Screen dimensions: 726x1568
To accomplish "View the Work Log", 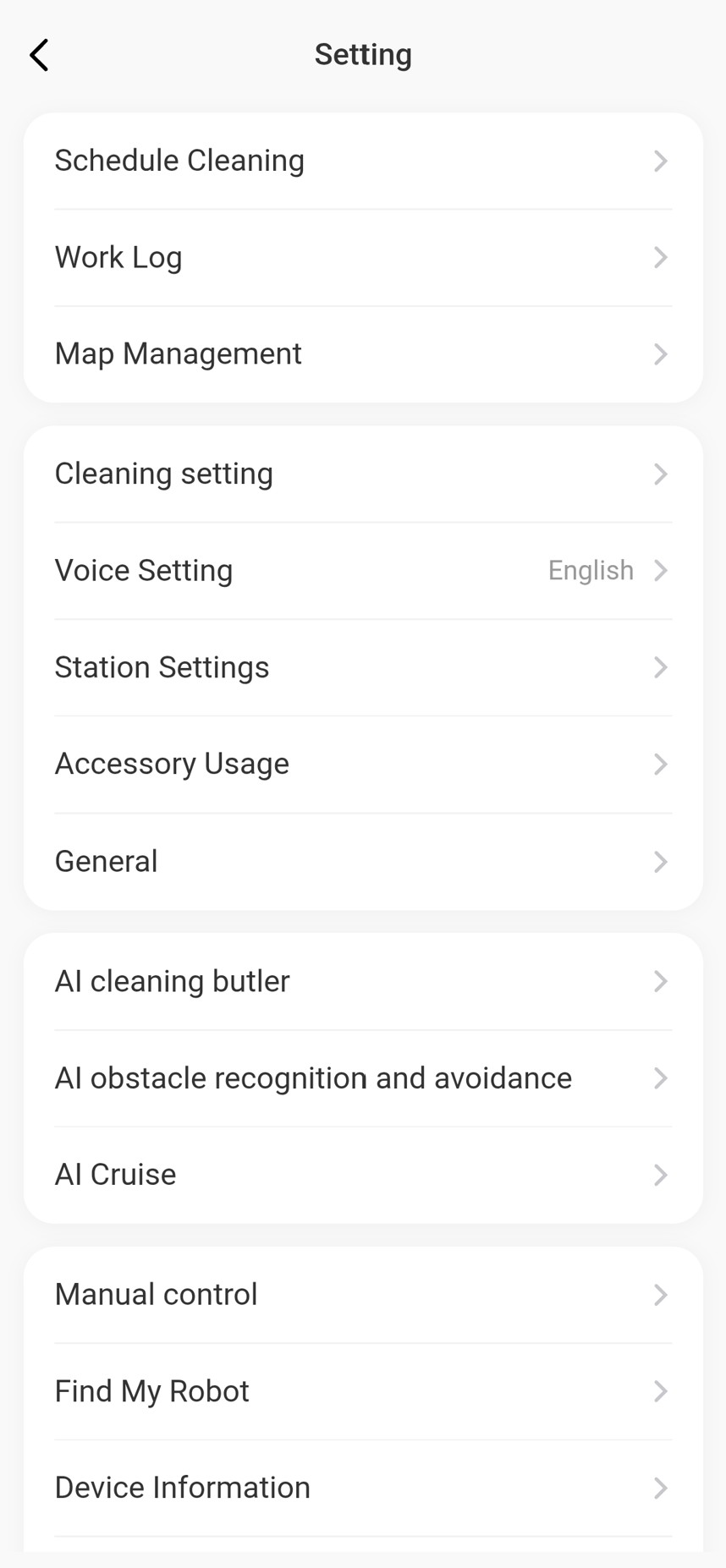I will (362, 257).
